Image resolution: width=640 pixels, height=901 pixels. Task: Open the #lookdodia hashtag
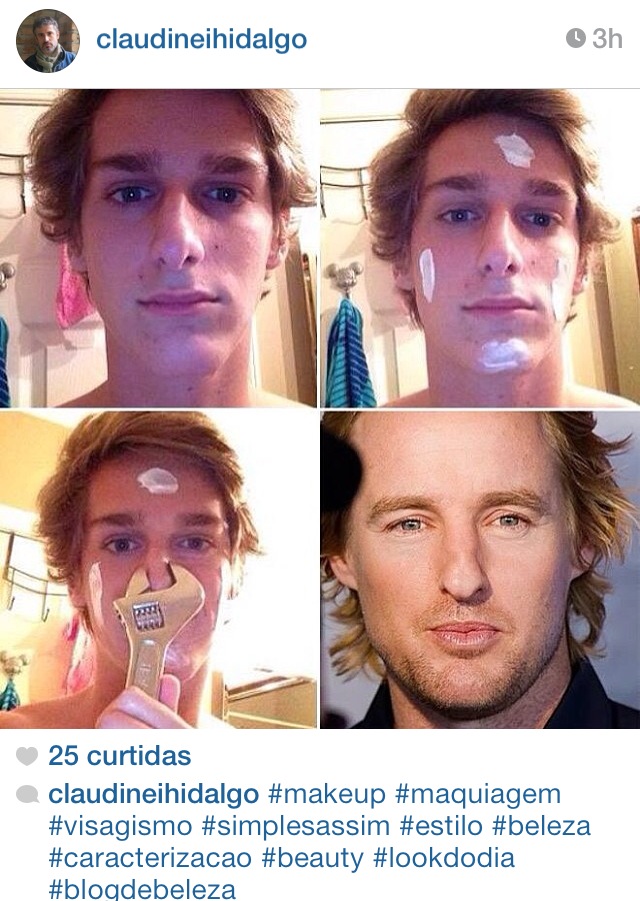[444, 858]
